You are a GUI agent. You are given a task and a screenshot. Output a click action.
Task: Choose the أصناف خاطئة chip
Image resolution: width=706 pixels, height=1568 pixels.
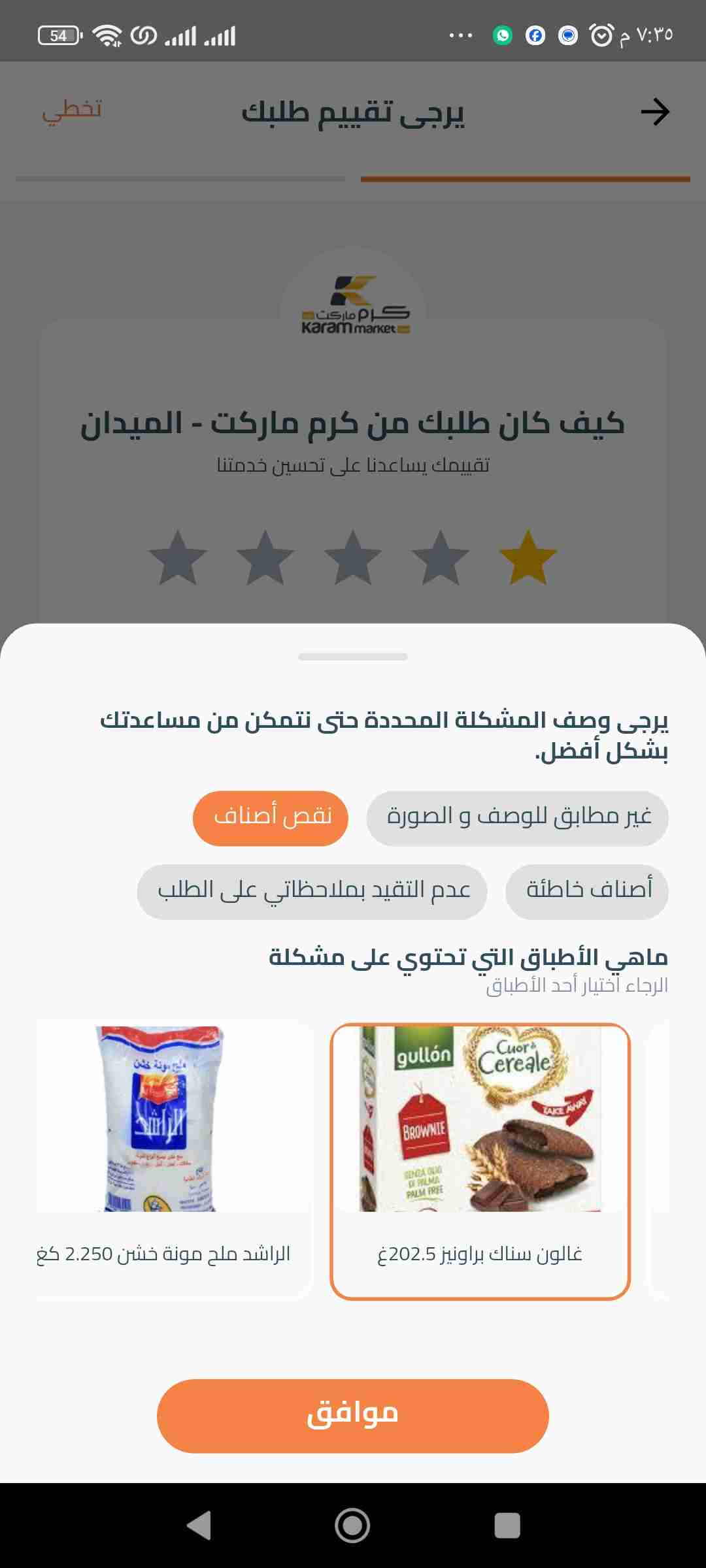(x=587, y=892)
